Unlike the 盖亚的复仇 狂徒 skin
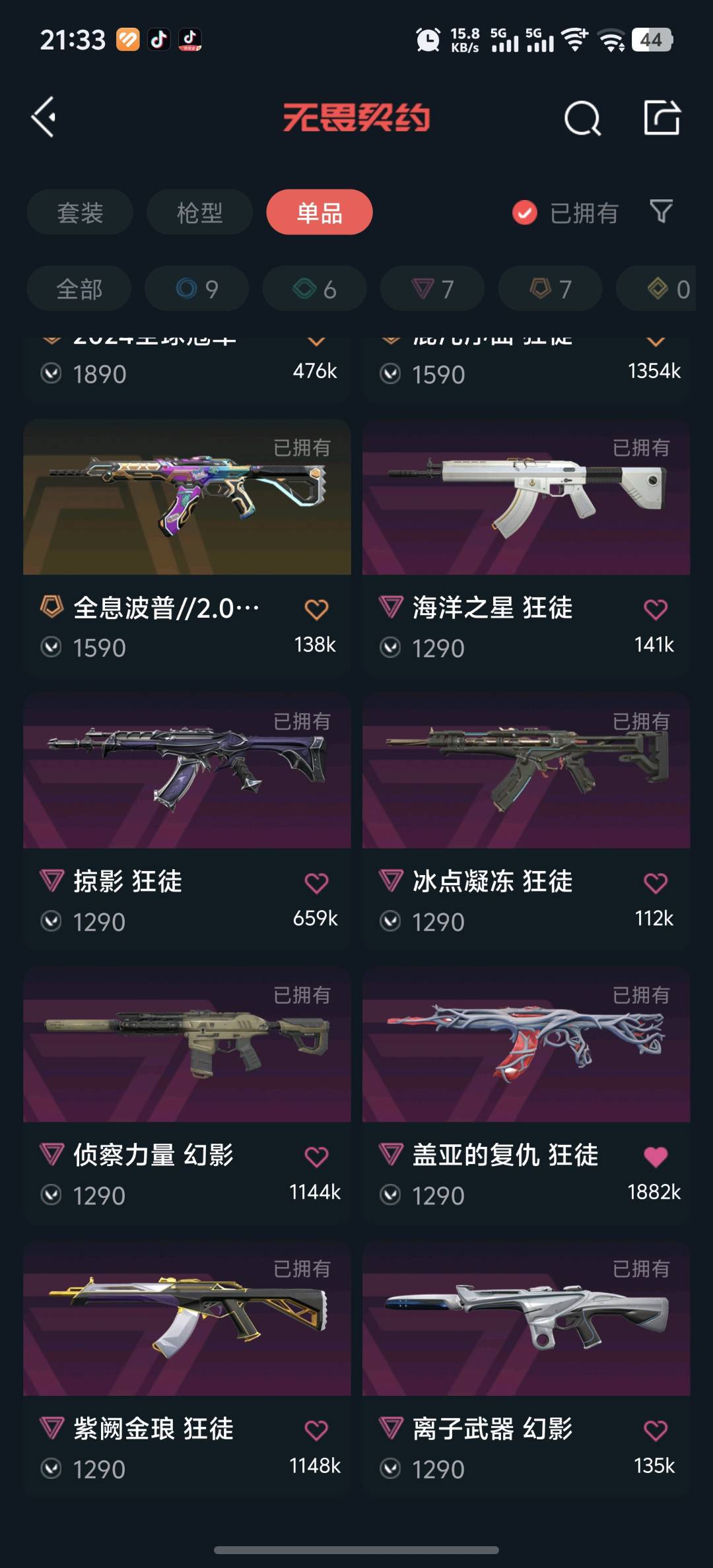 [x=656, y=1157]
